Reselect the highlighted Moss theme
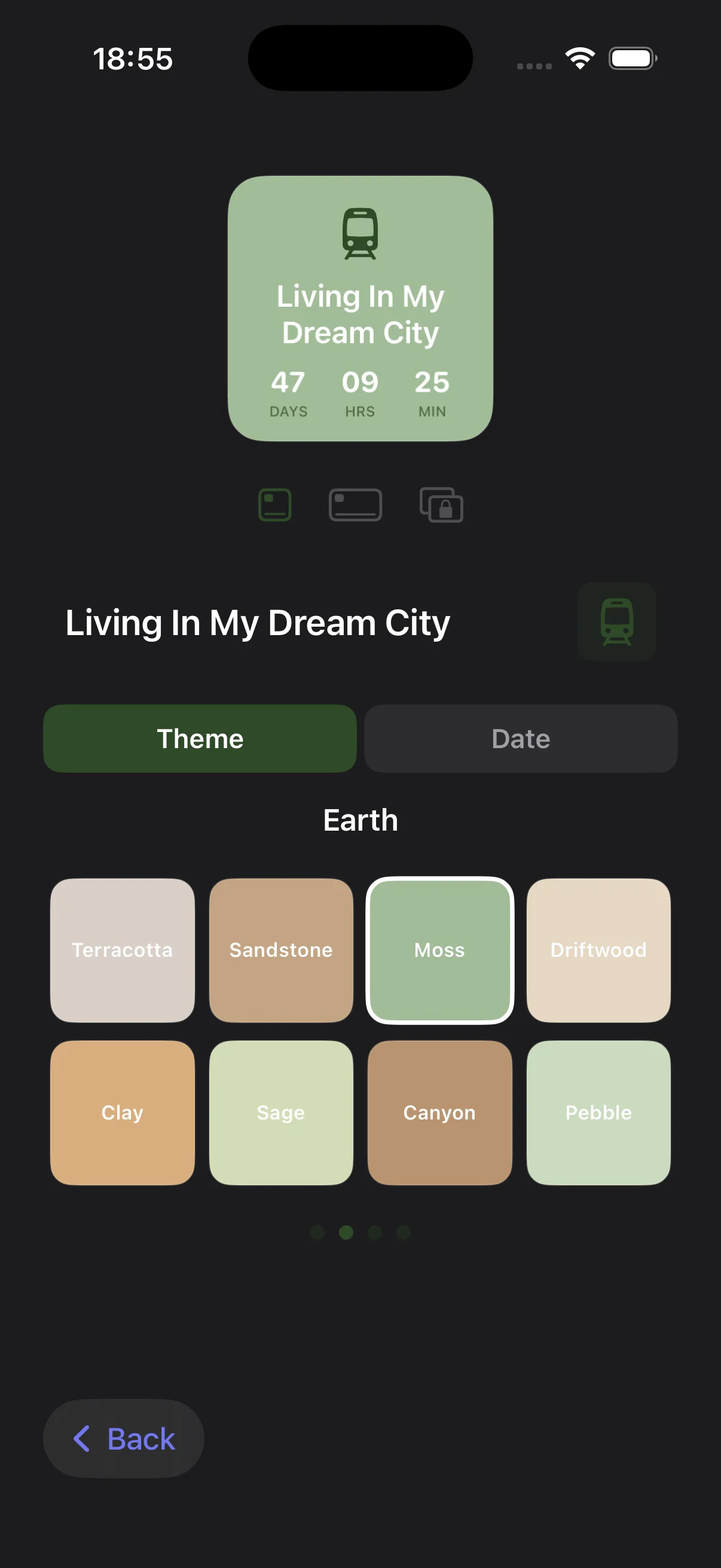The width and height of the screenshot is (721, 1568). click(439, 950)
